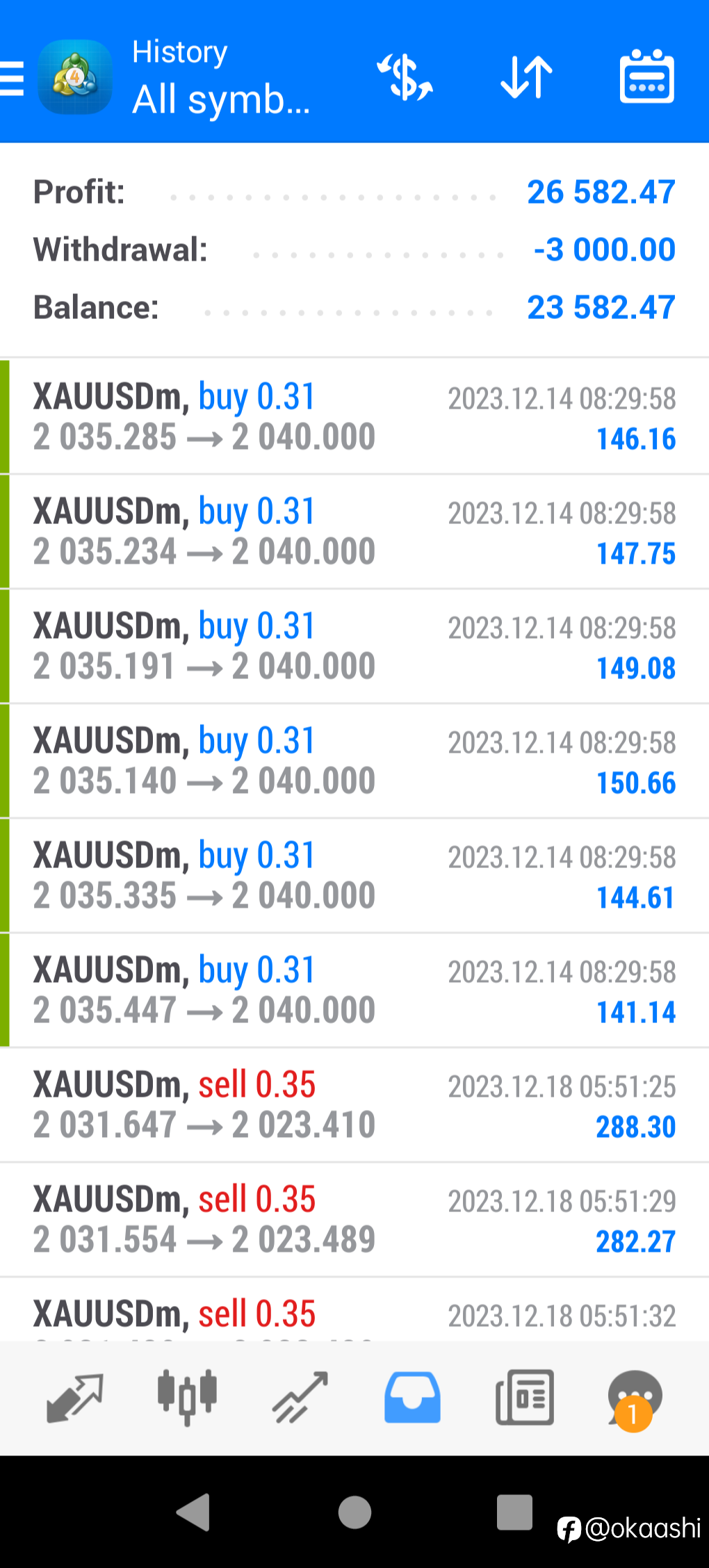Viewport: 709px width, 1568px height.
Task: Open the sort order arrows icon
Action: [x=526, y=77]
